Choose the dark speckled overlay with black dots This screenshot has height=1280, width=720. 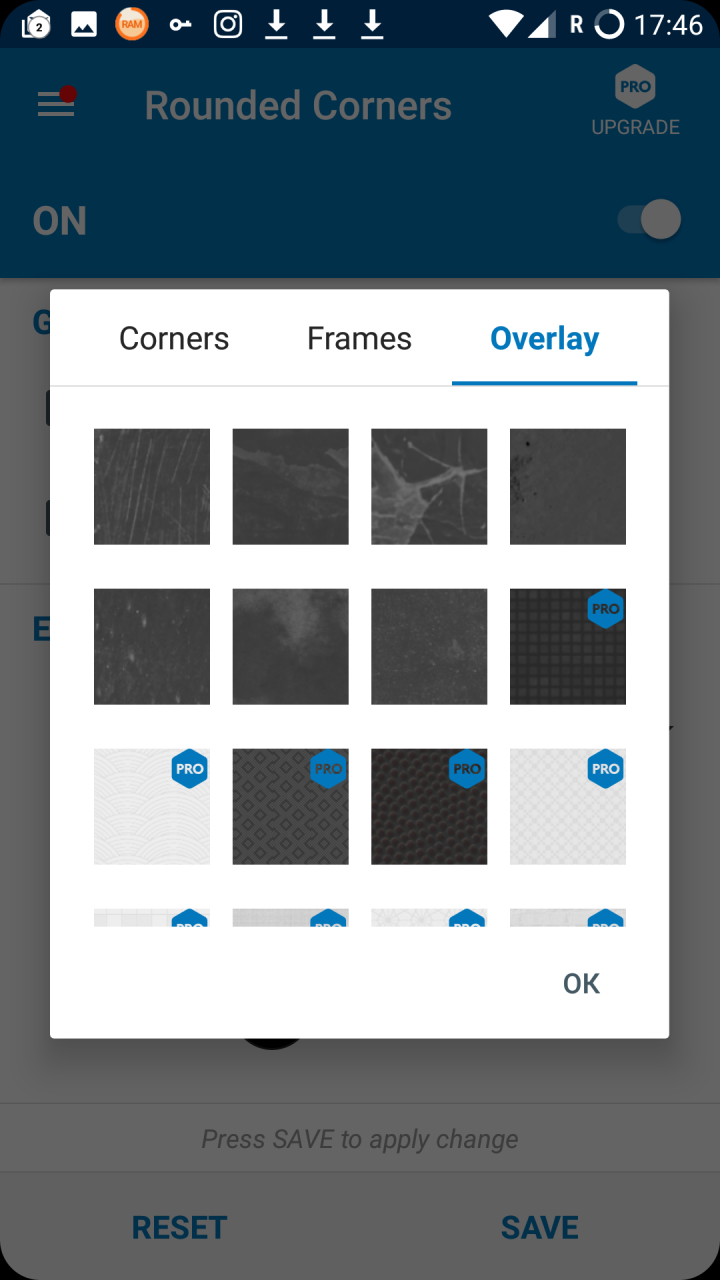568,487
